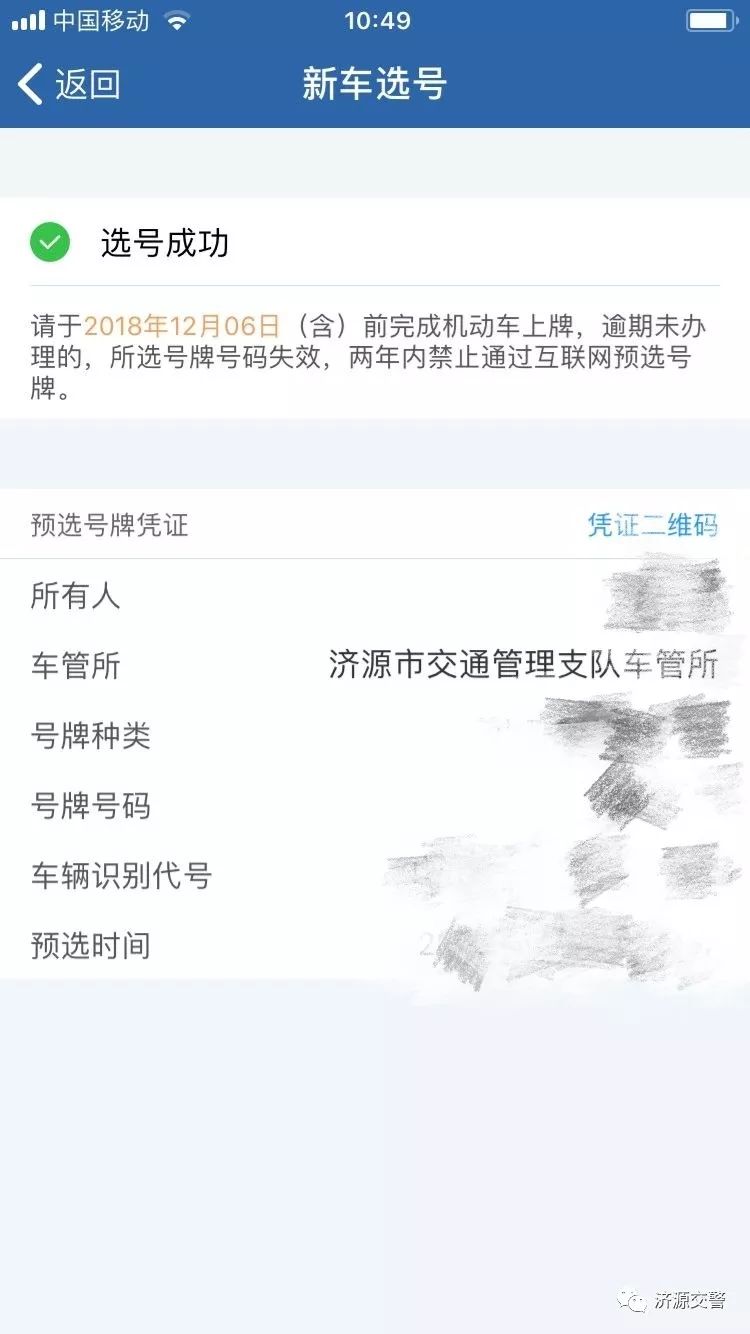Tap the back chevron arrow icon

(28, 85)
